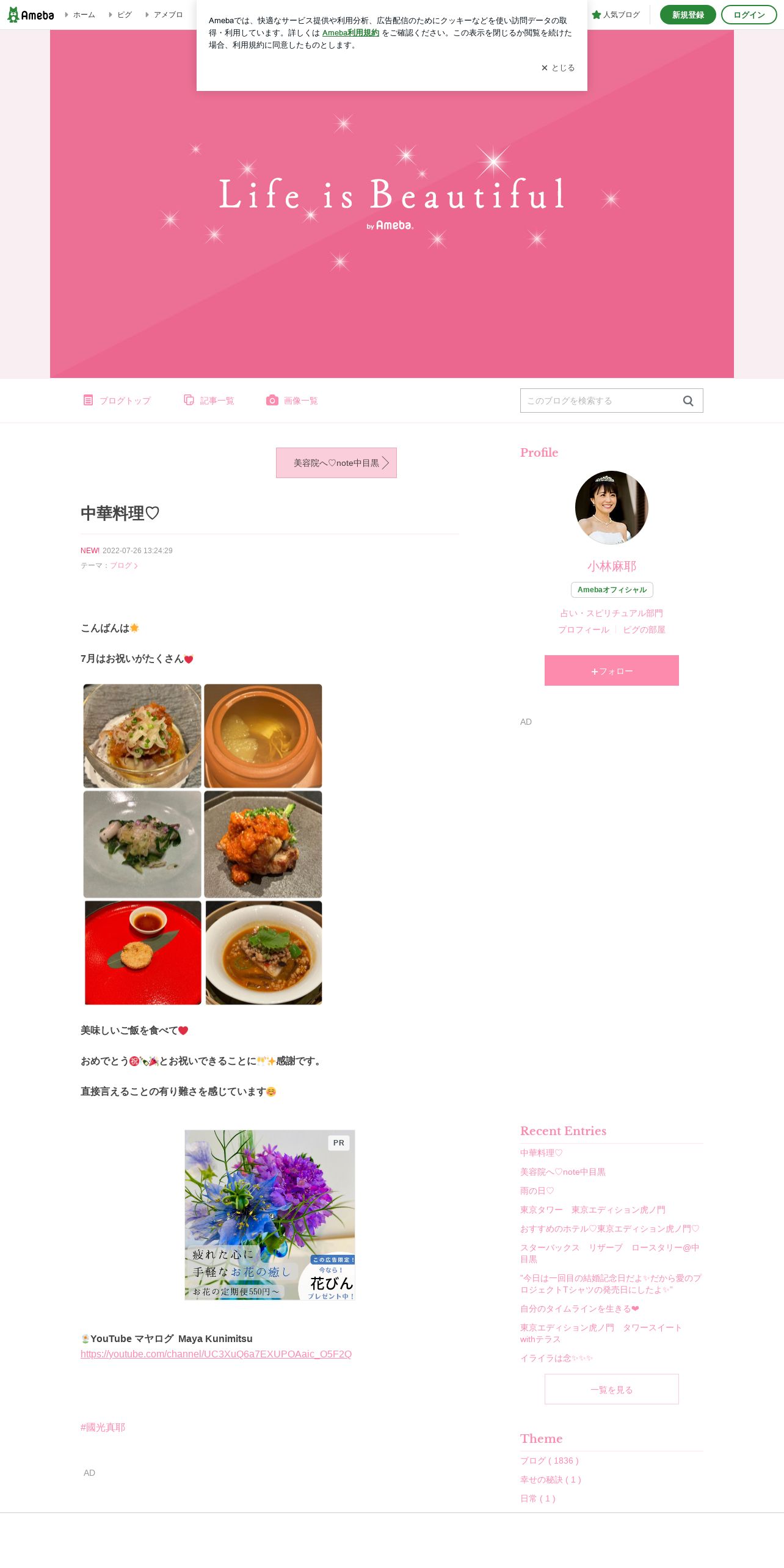The image size is (784, 1568).
Task: Tap the ログイン button
Action: pos(749,15)
